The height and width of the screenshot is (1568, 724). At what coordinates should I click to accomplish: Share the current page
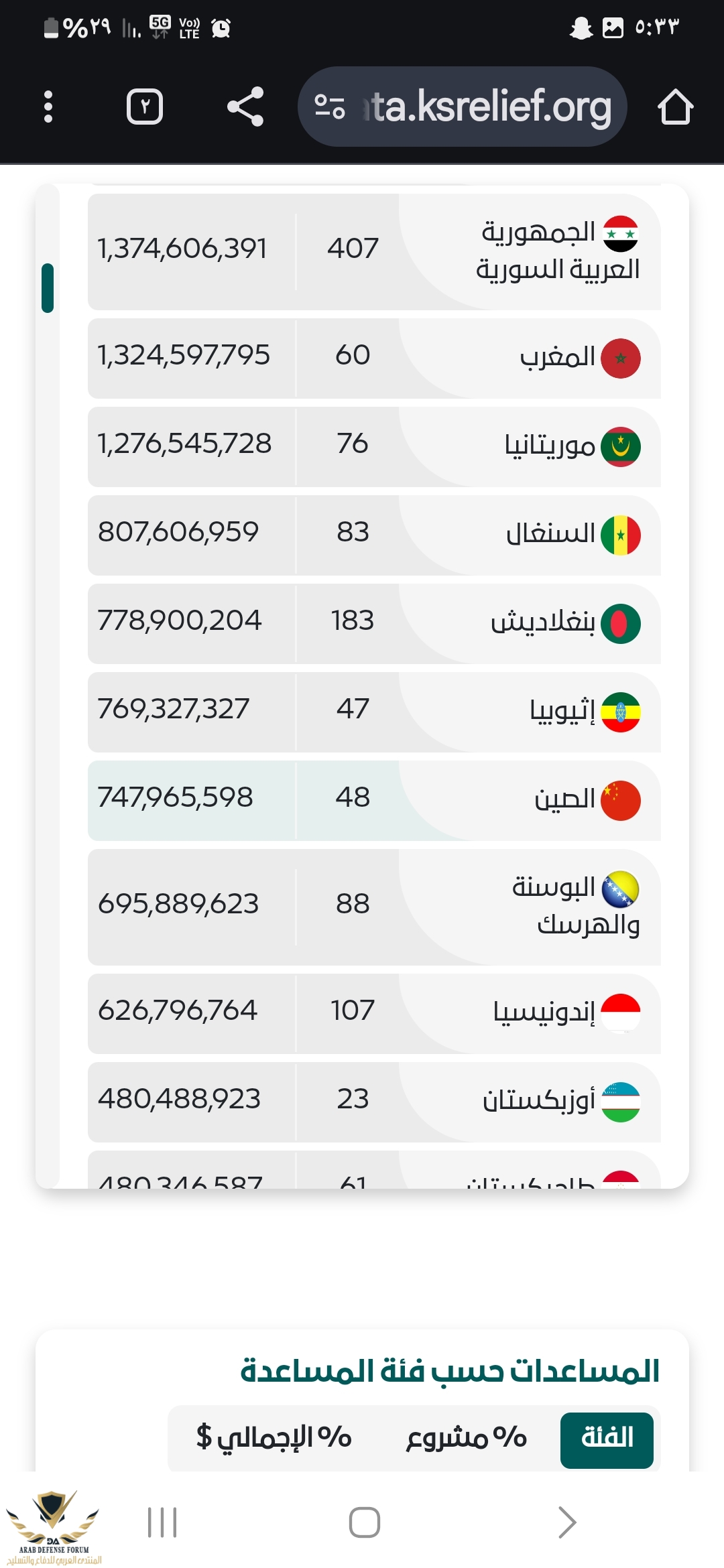pos(245,107)
